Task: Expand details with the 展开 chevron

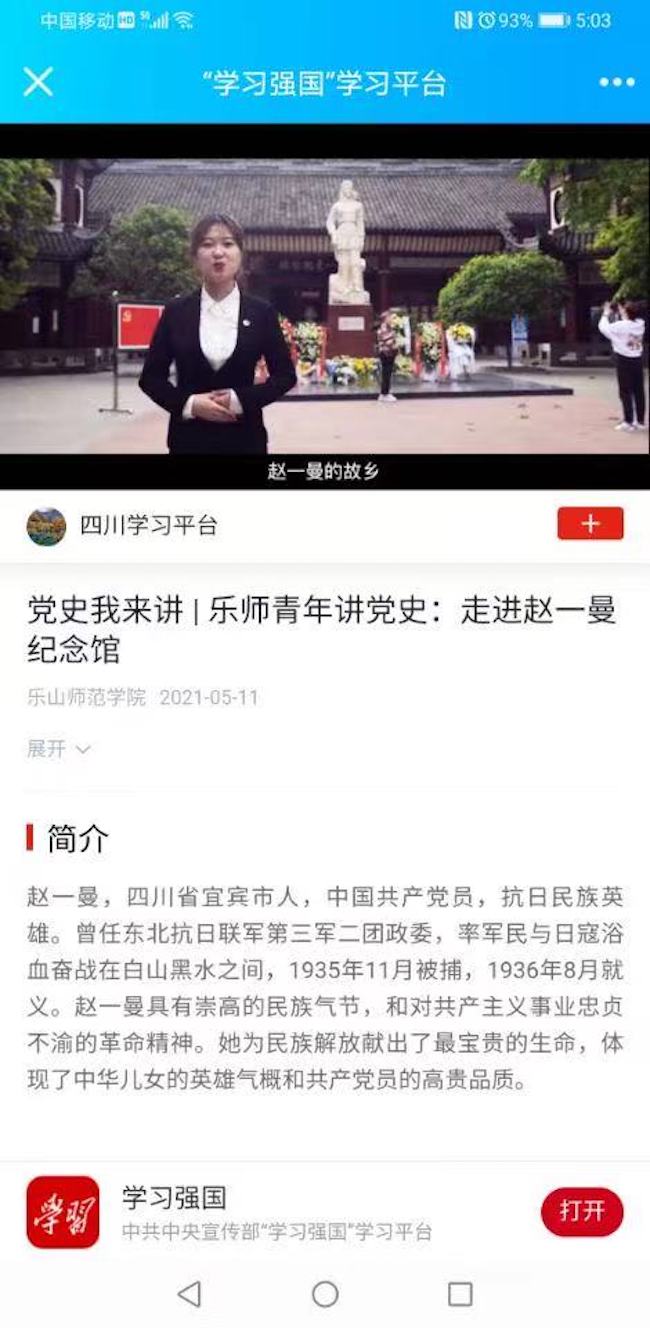Action: [x=59, y=748]
